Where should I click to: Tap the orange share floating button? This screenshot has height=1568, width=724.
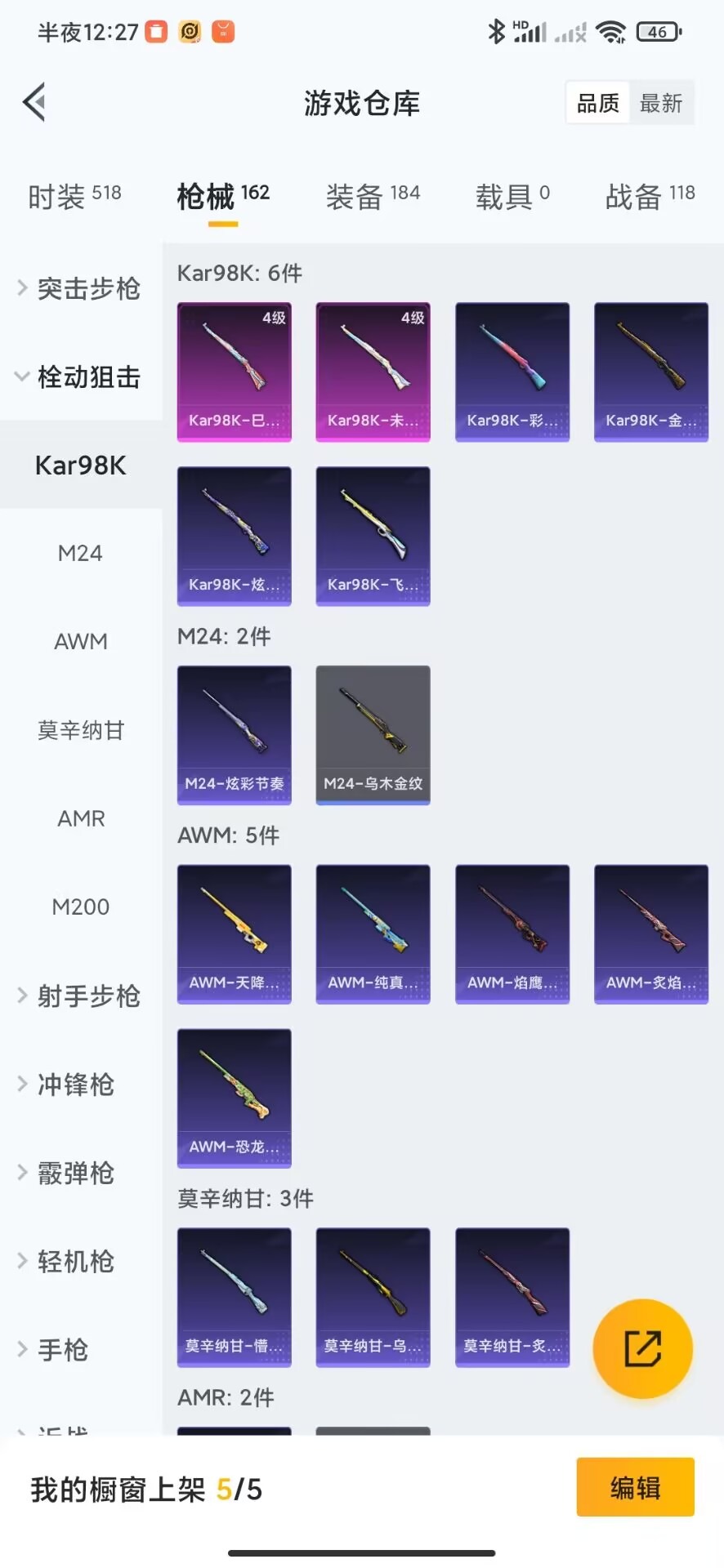643,1348
